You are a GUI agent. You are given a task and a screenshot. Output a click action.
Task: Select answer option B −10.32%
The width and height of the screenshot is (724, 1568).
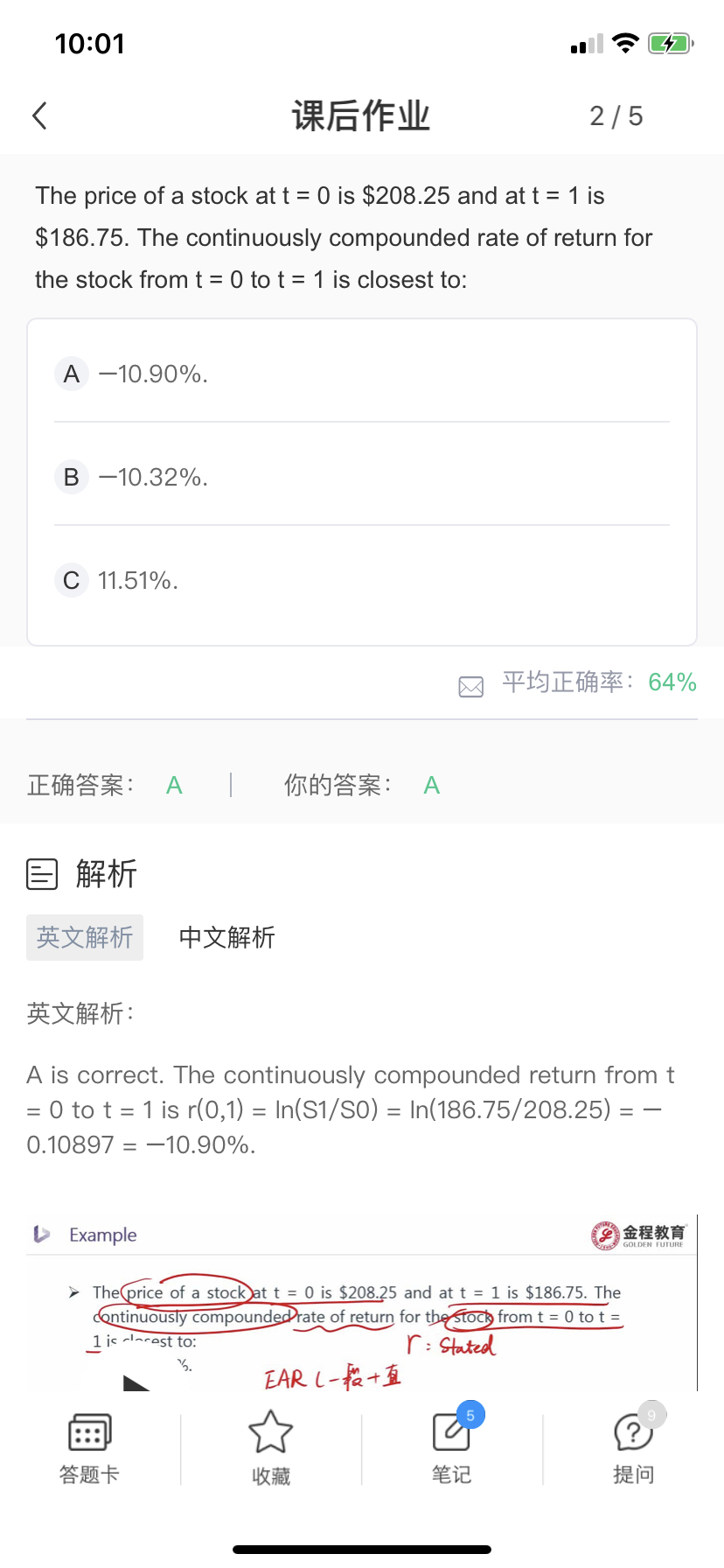[x=362, y=477]
